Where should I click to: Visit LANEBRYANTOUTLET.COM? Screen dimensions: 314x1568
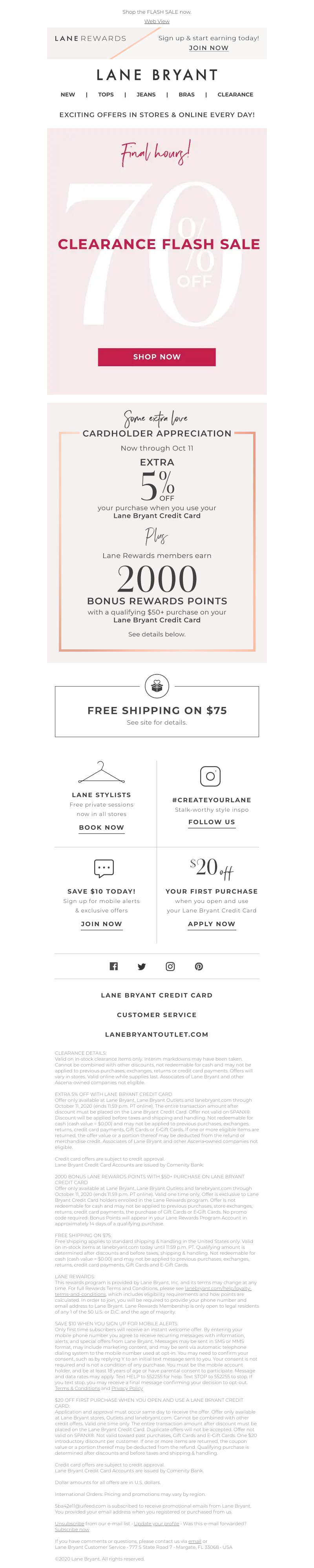click(x=157, y=1034)
